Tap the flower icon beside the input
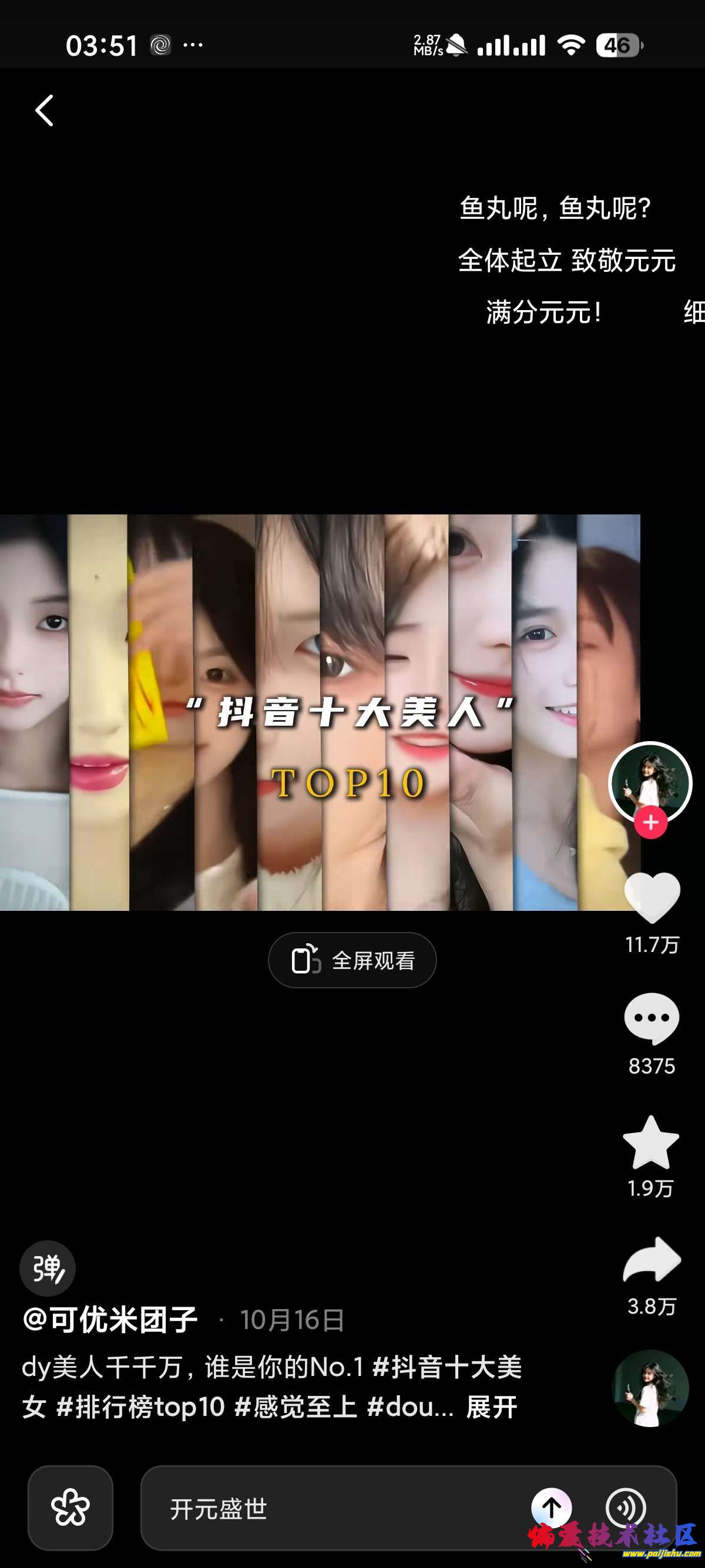 tap(70, 1507)
